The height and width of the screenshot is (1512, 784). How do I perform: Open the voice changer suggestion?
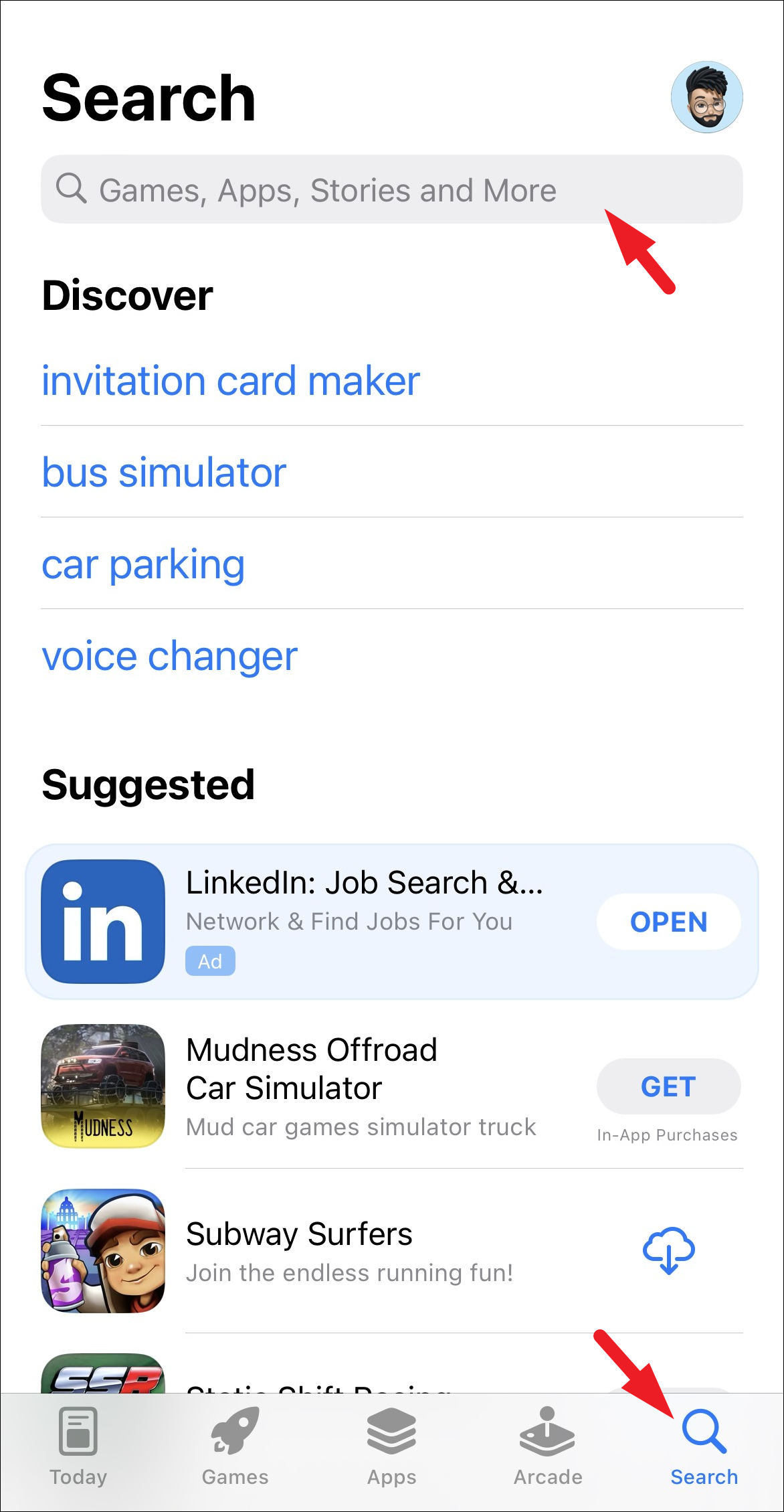tap(169, 656)
